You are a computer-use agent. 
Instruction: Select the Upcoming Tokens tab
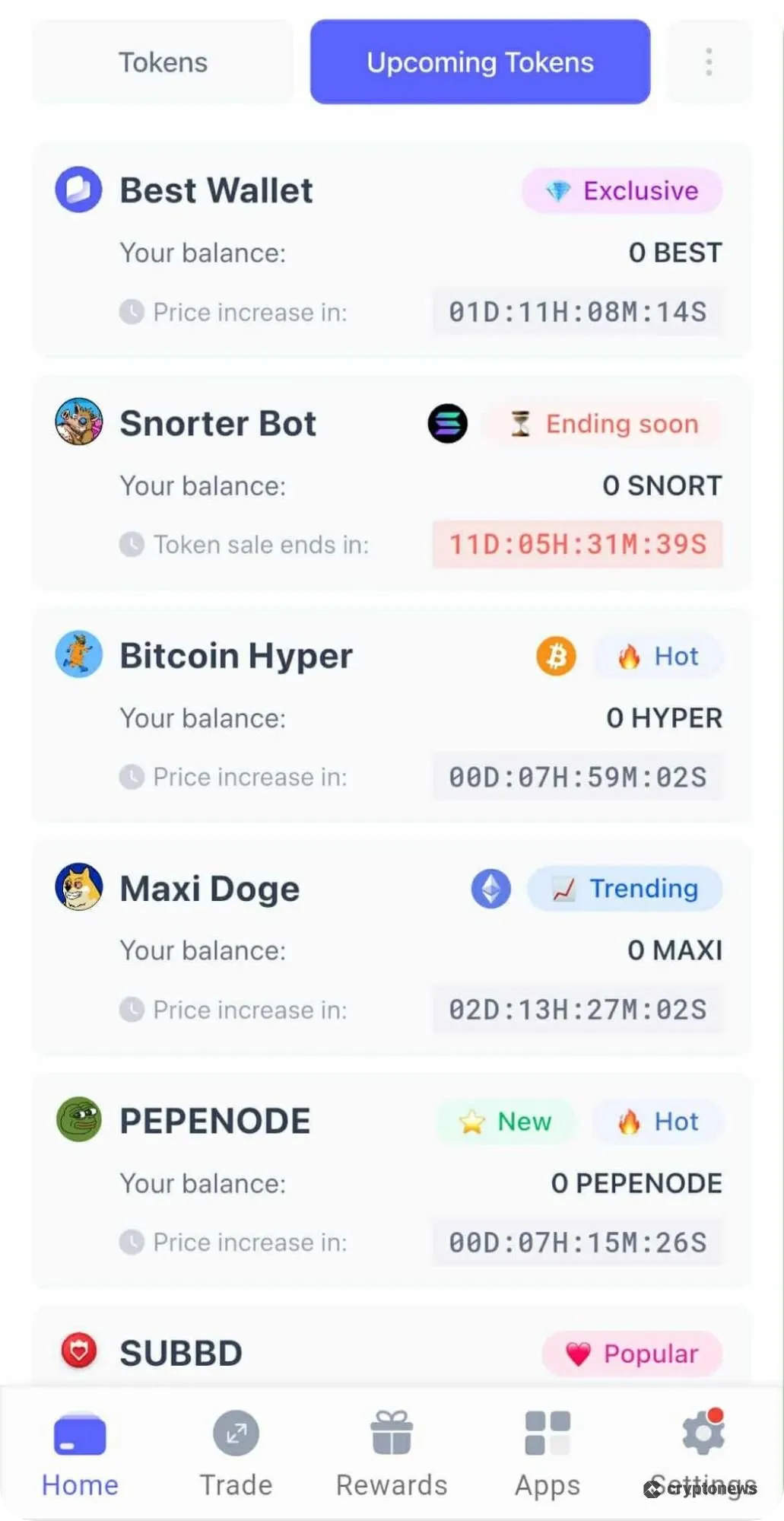point(480,62)
